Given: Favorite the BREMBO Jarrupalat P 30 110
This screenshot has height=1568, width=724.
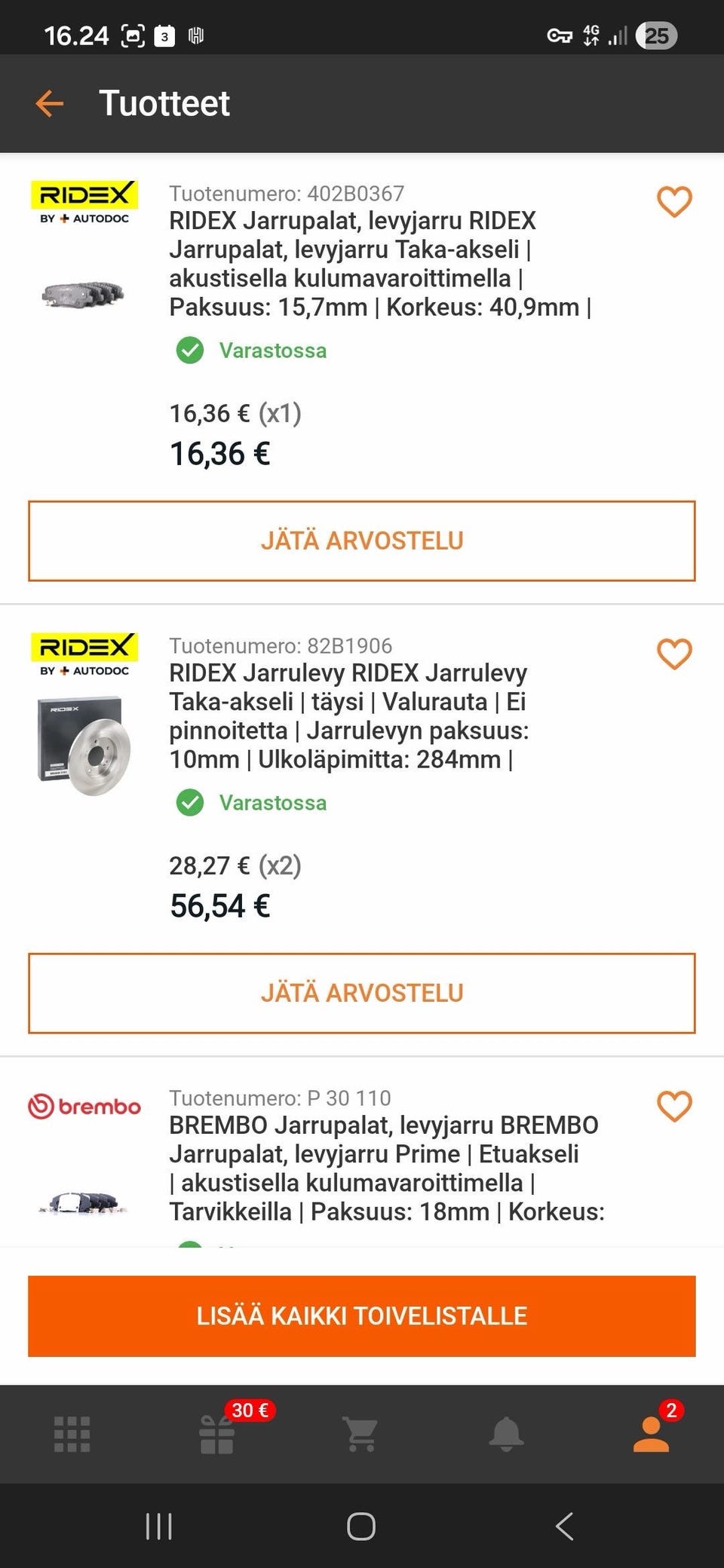Looking at the screenshot, I should point(674,1107).
